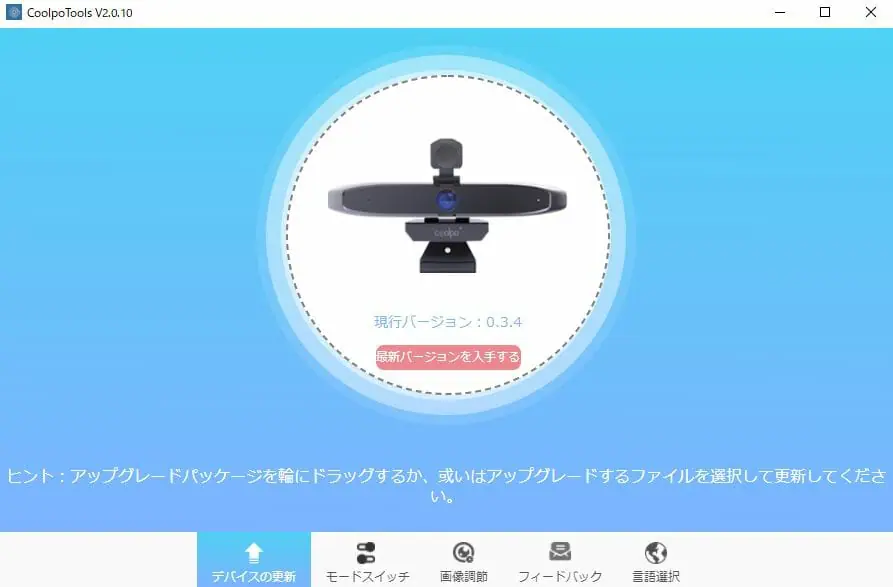This screenshot has height=587, width=893.
Task: Switch to the モードスイッチ tab
Action: tap(367, 561)
